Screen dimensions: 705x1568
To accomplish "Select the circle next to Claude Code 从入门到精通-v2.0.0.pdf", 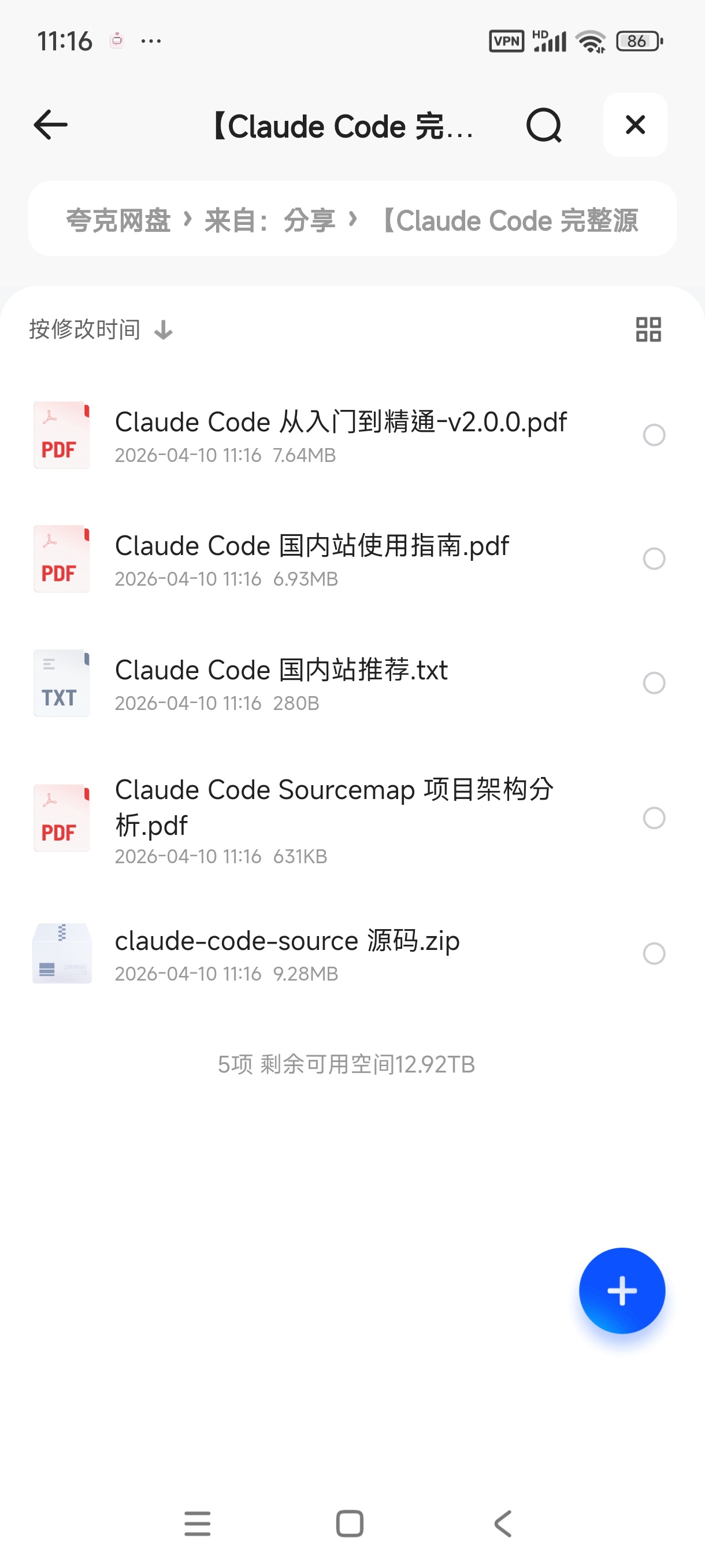I will coord(654,435).
